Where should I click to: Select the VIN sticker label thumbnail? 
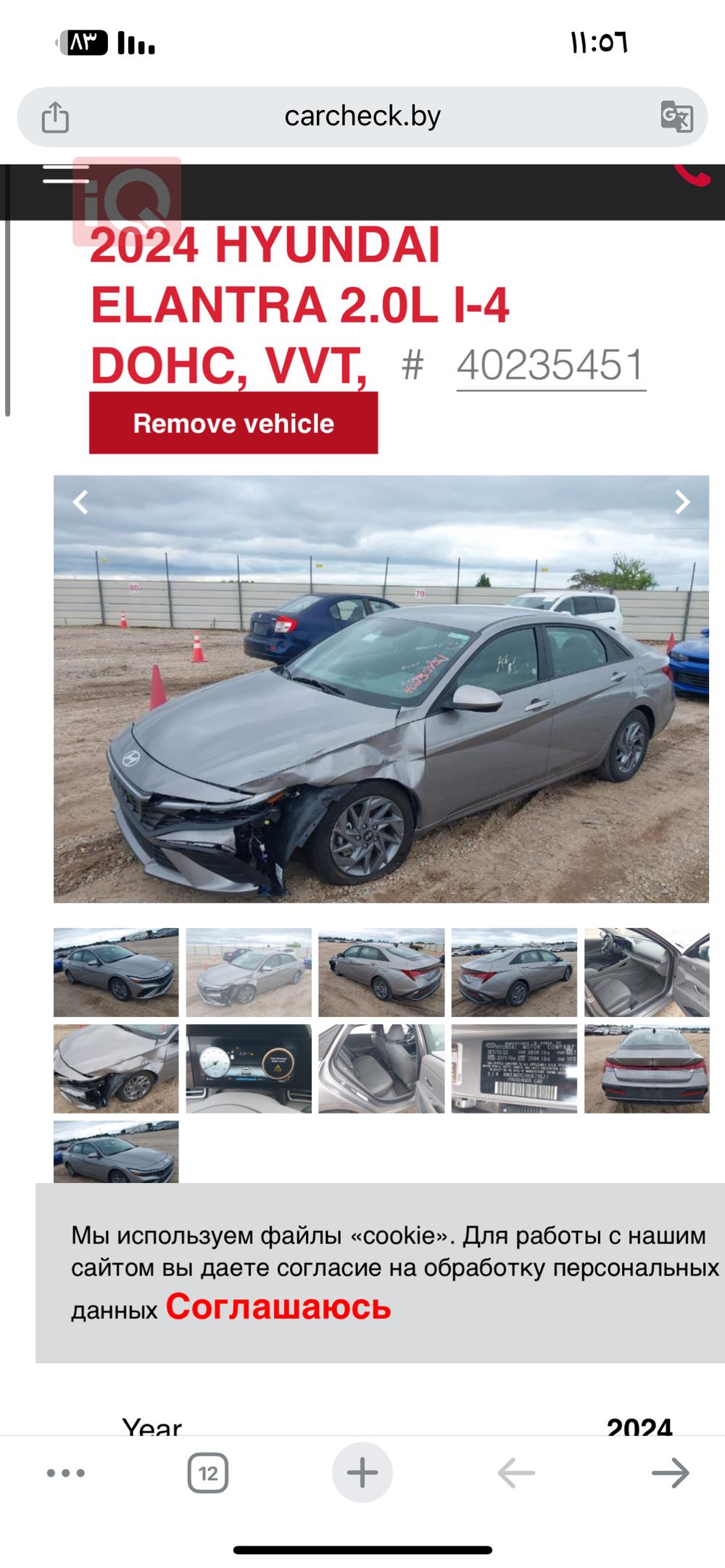tap(514, 1069)
